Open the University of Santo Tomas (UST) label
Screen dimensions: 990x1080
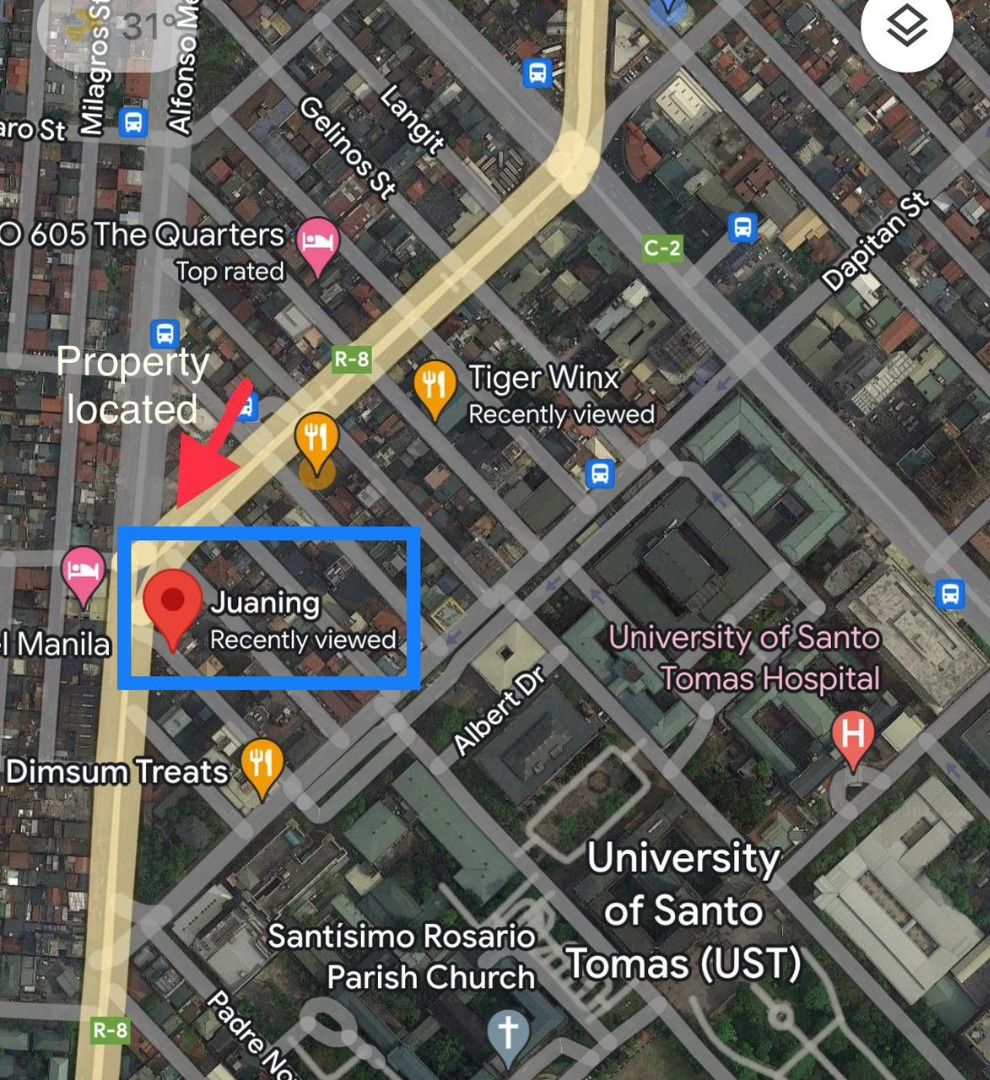point(685,910)
